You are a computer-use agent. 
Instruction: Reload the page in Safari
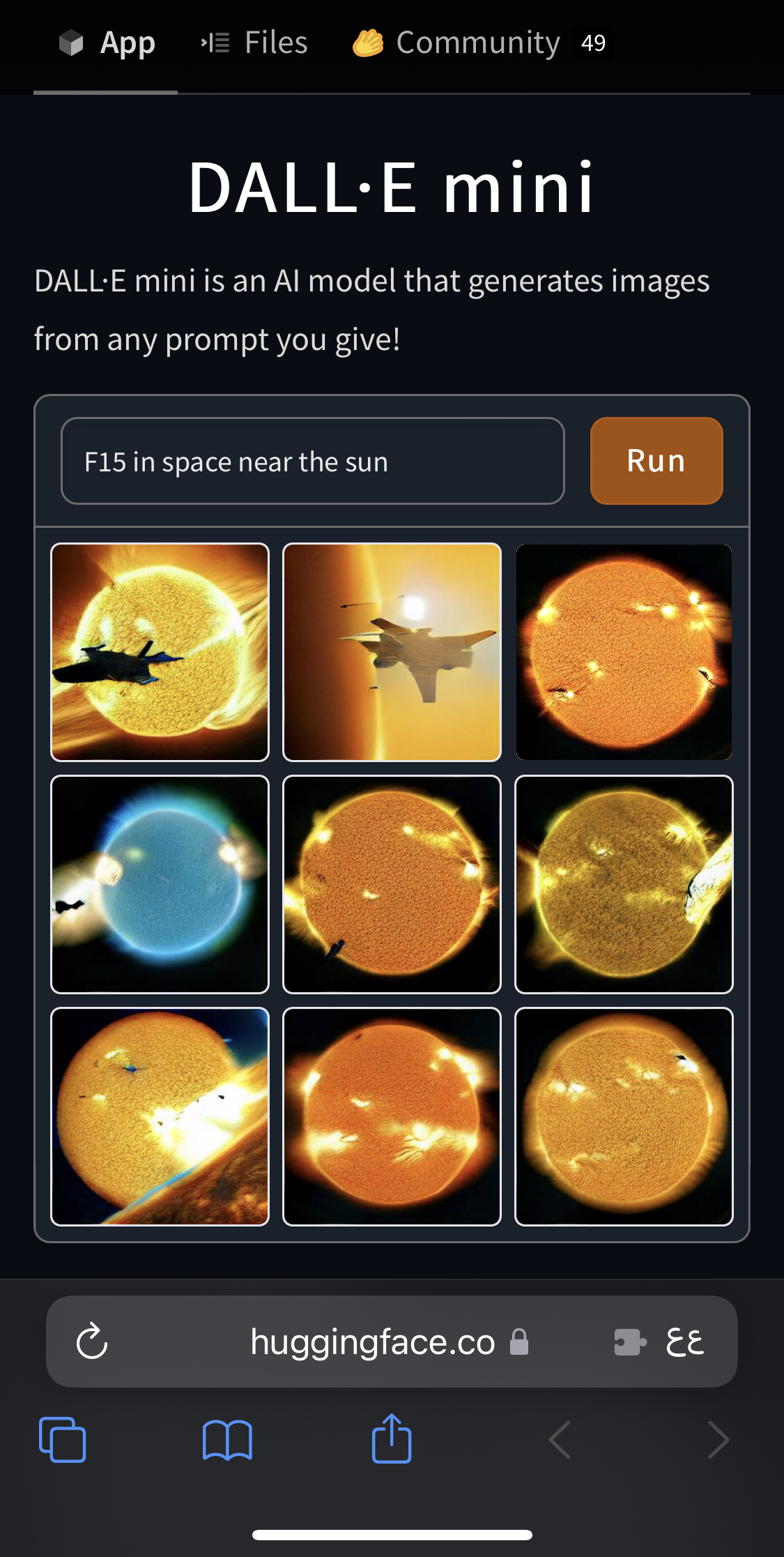pyautogui.click(x=92, y=1341)
